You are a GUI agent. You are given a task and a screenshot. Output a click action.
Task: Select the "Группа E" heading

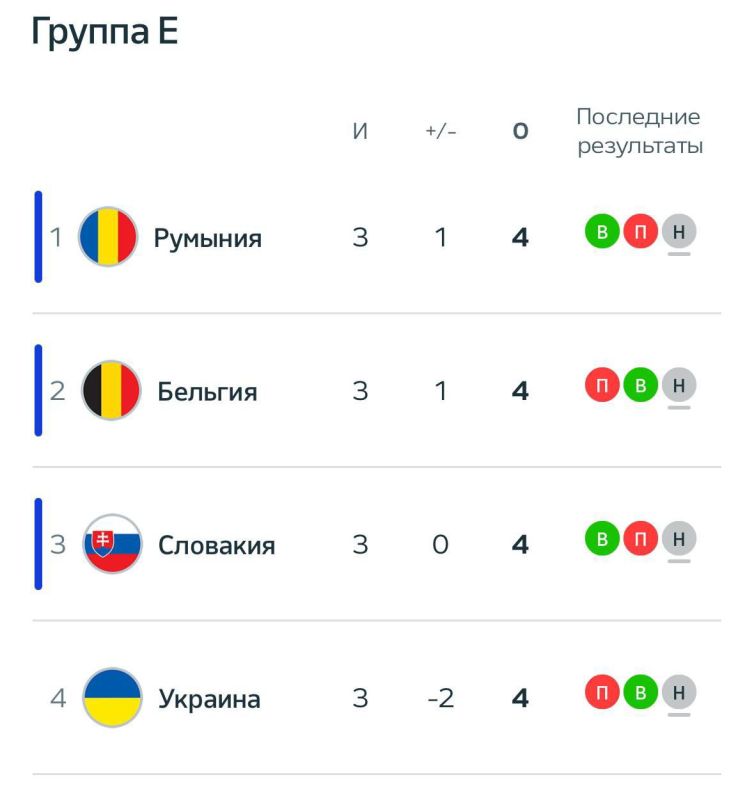(x=105, y=31)
